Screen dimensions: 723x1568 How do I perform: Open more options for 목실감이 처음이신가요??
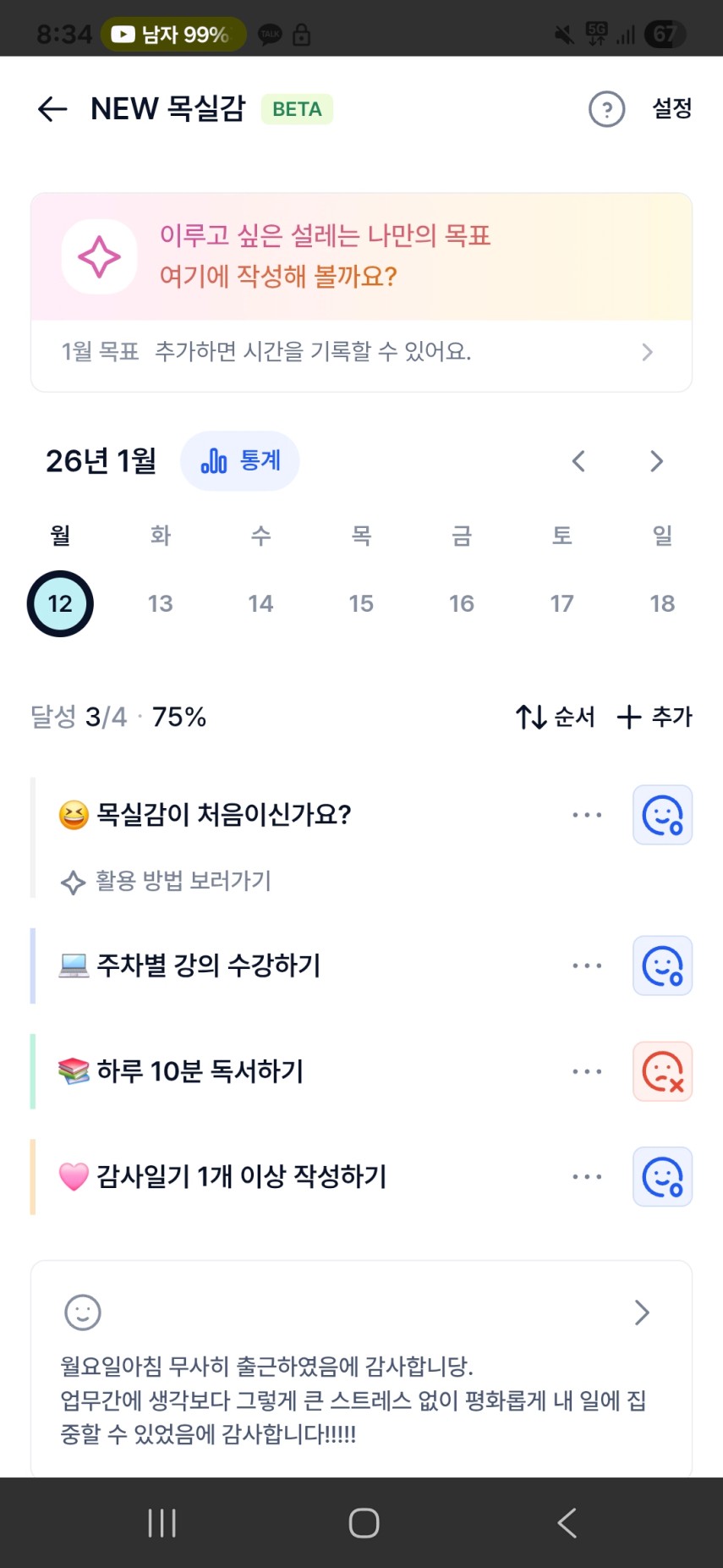coord(587,815)
